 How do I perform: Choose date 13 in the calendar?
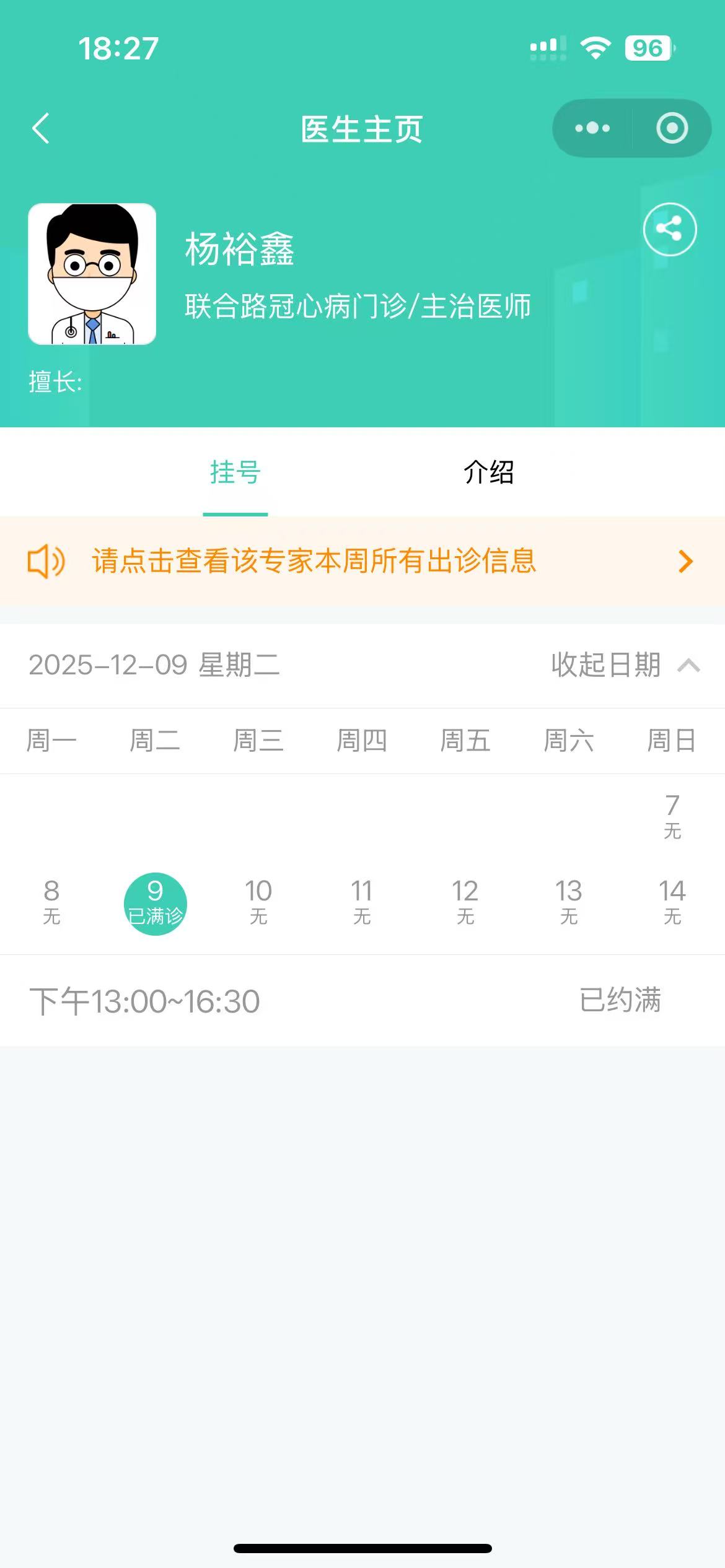[x=568, y=902]
